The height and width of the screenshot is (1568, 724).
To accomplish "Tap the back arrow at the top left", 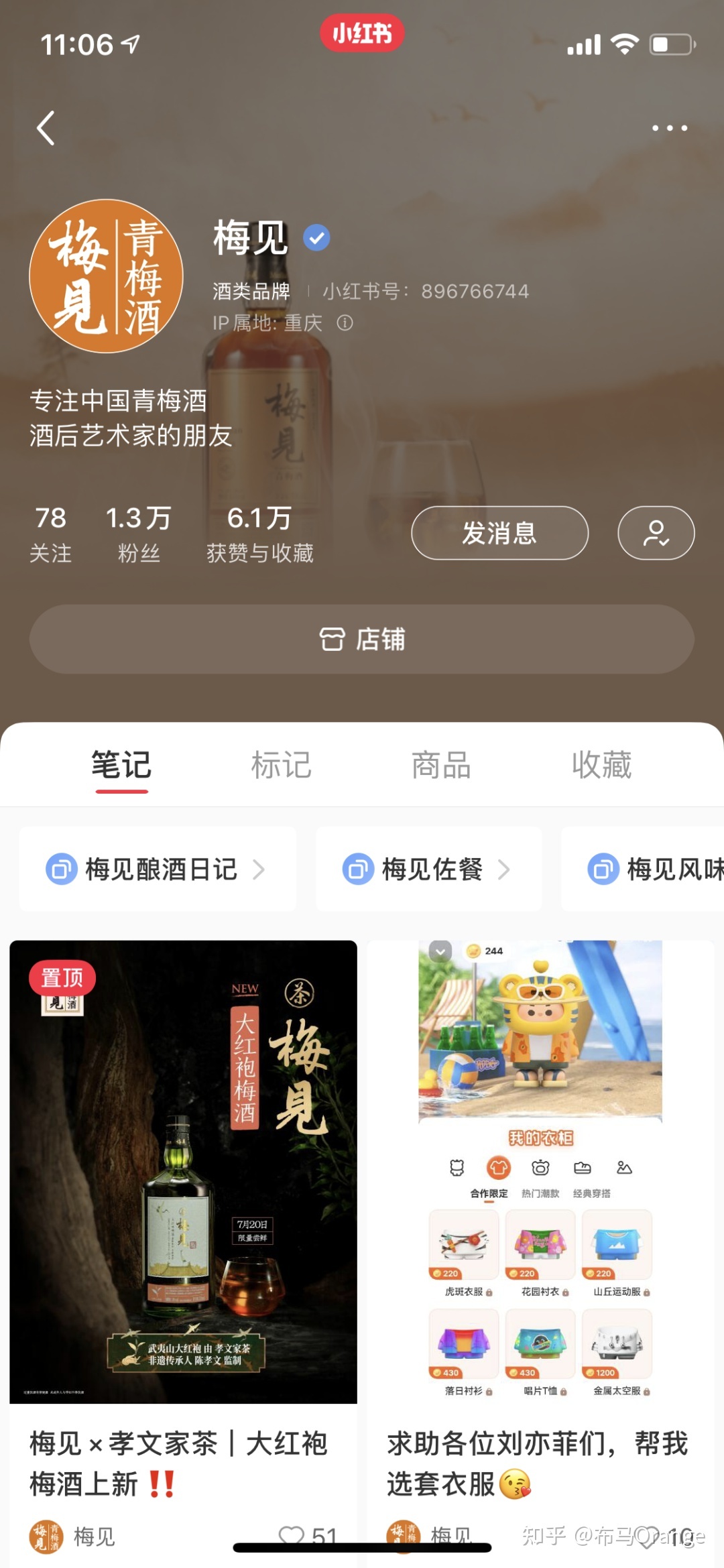I will coord(46,128).
